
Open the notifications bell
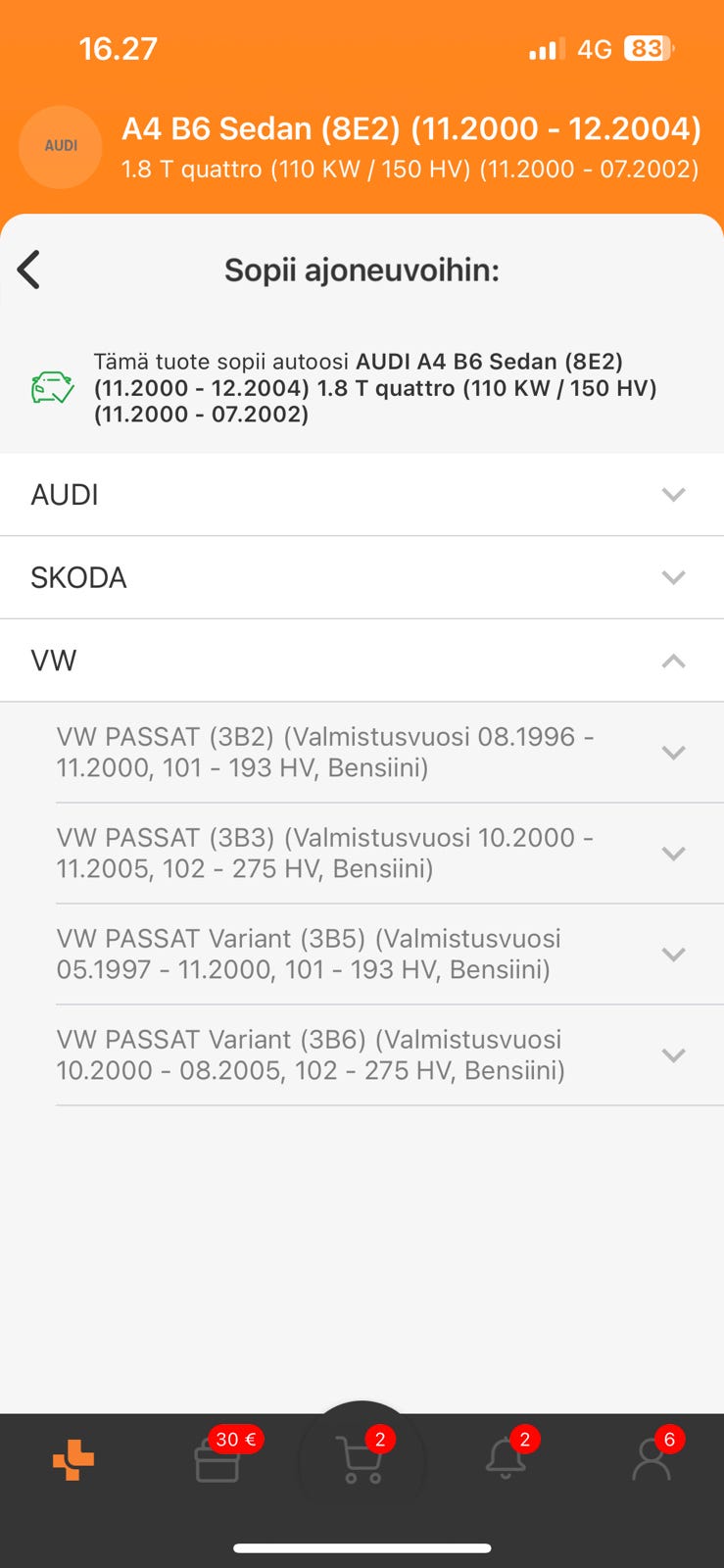506,1460
